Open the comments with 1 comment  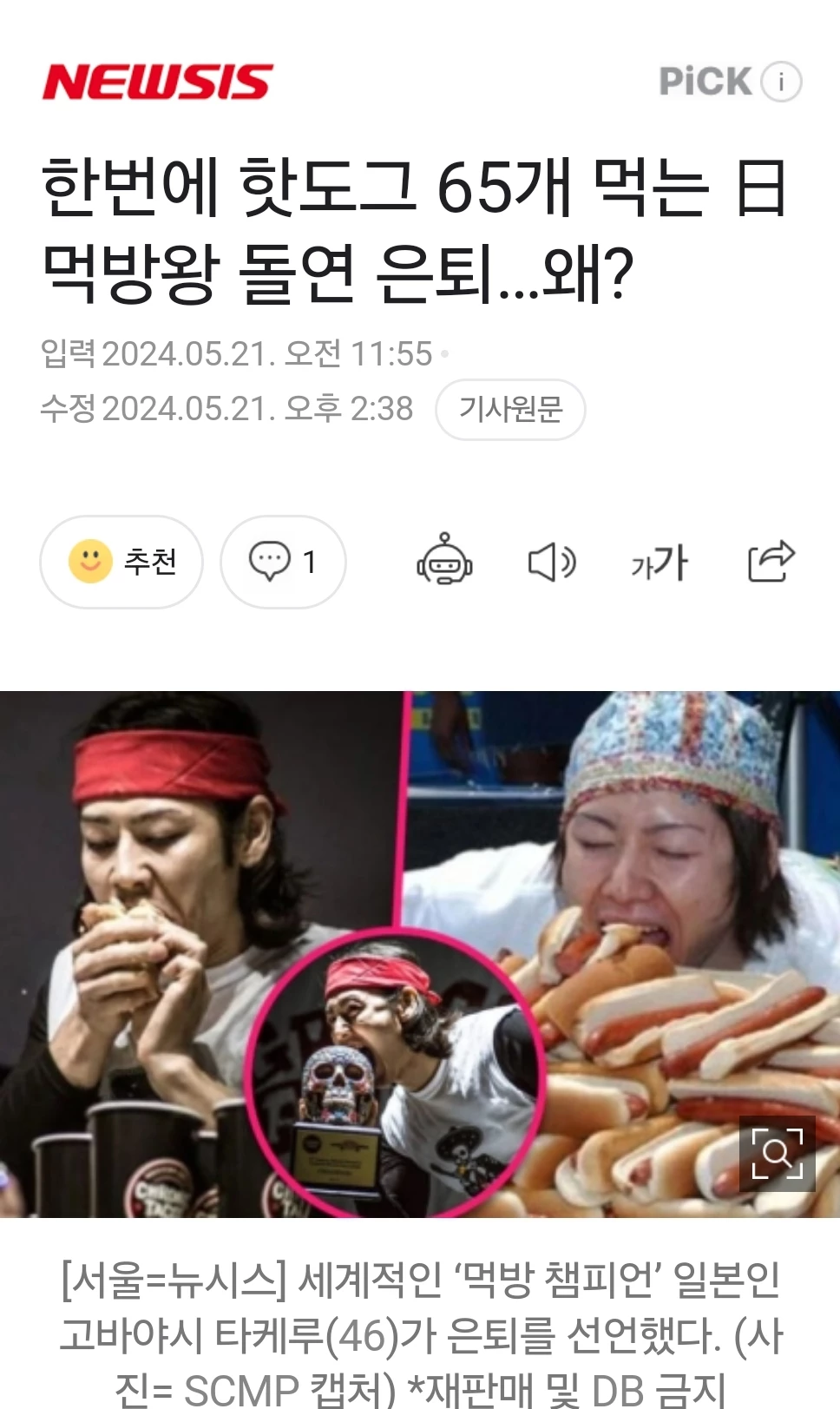point(283,562)
